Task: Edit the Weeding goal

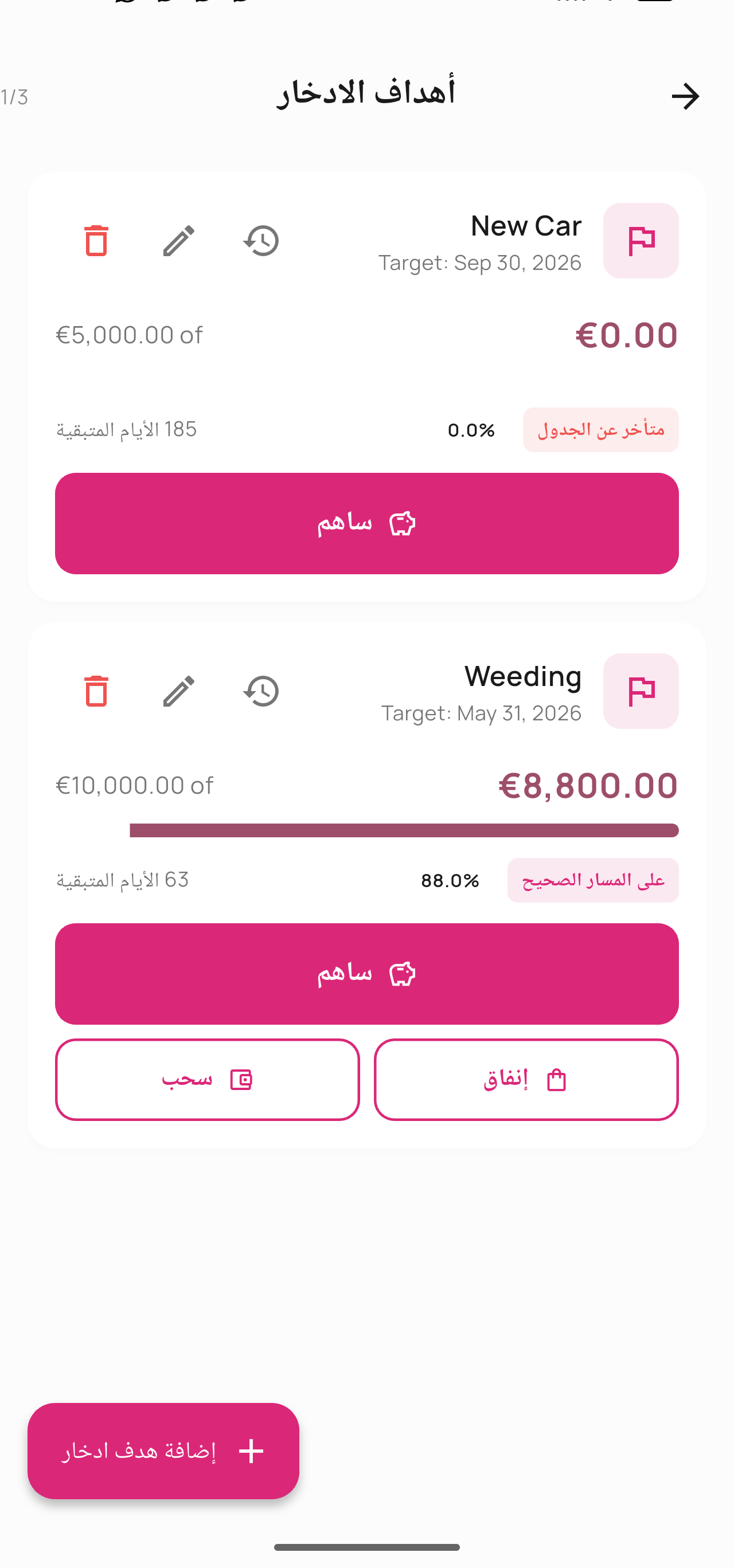Action: point(178,691)
